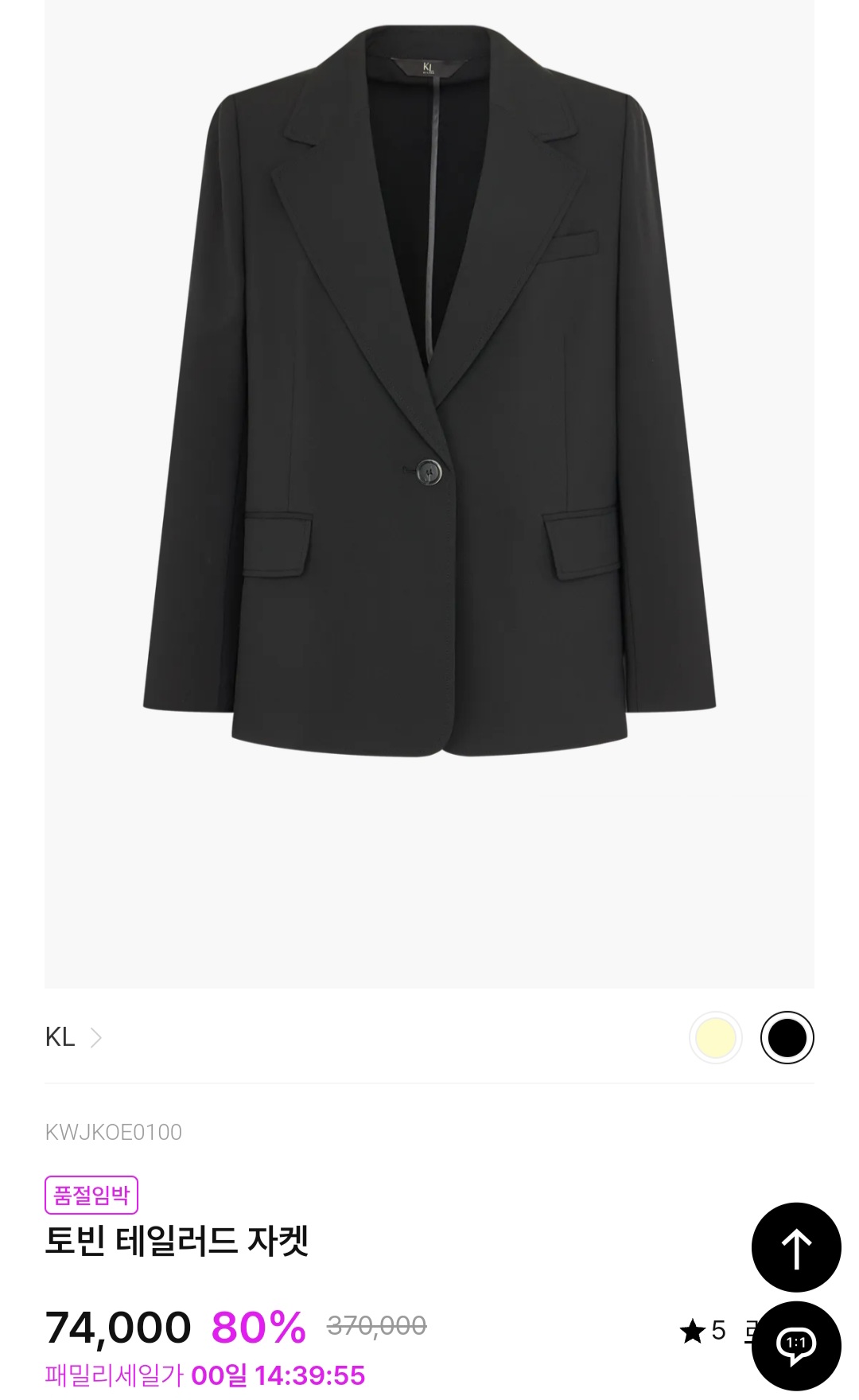This screenshot has height=1400, width=859.
Task: Select the black color option
Action: tap(787, 1037)
